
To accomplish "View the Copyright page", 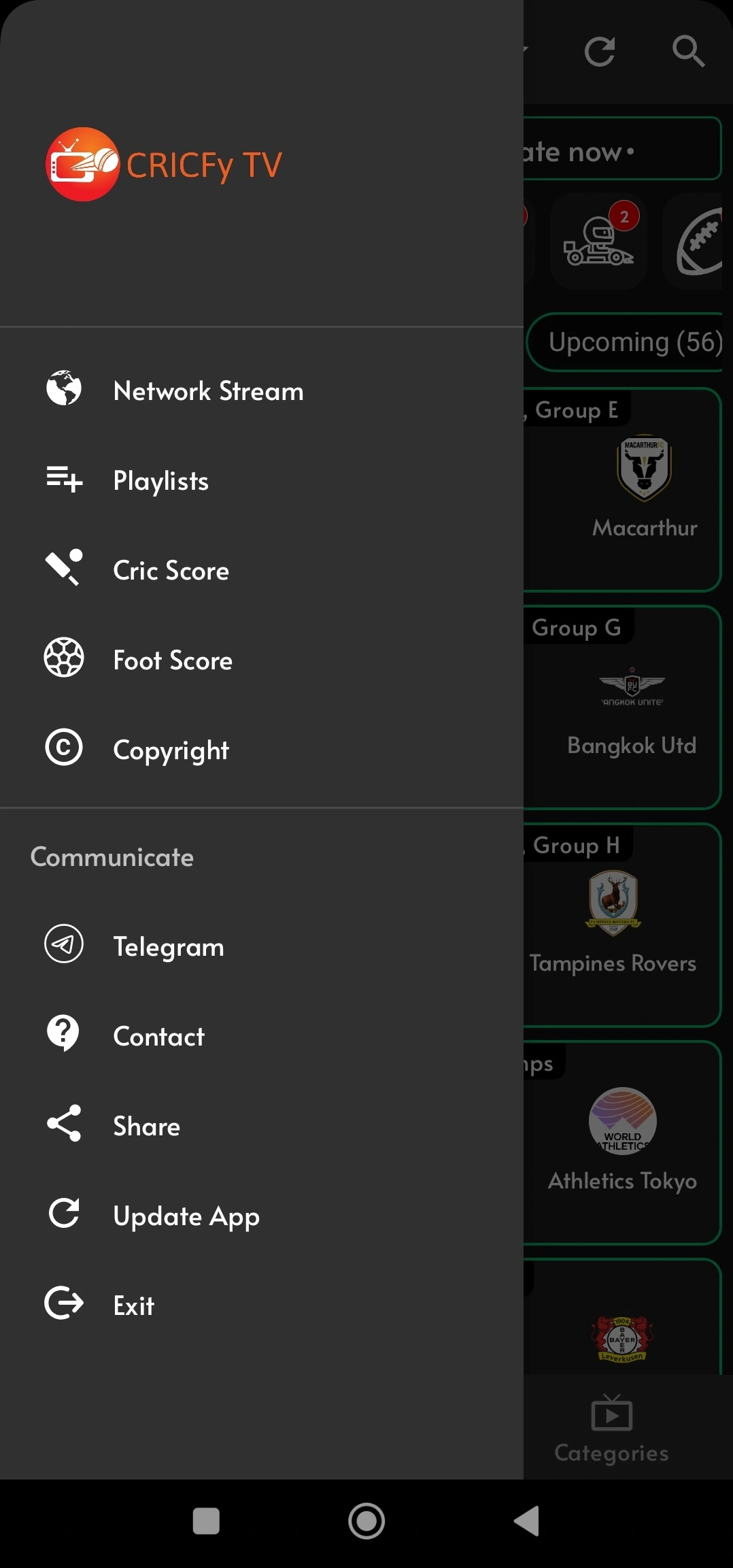I will point(171,750).
